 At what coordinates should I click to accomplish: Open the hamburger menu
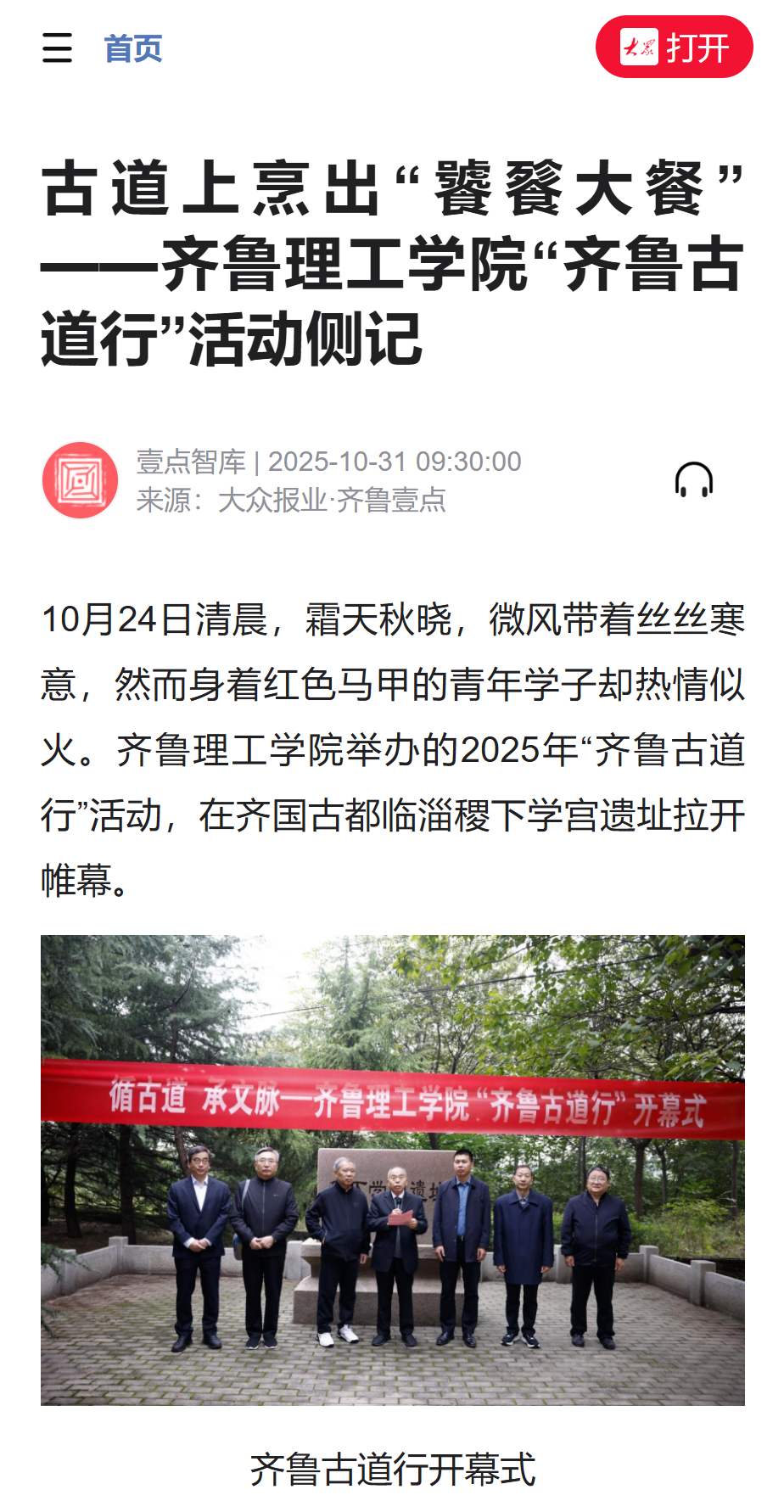(x=57, y=48)
